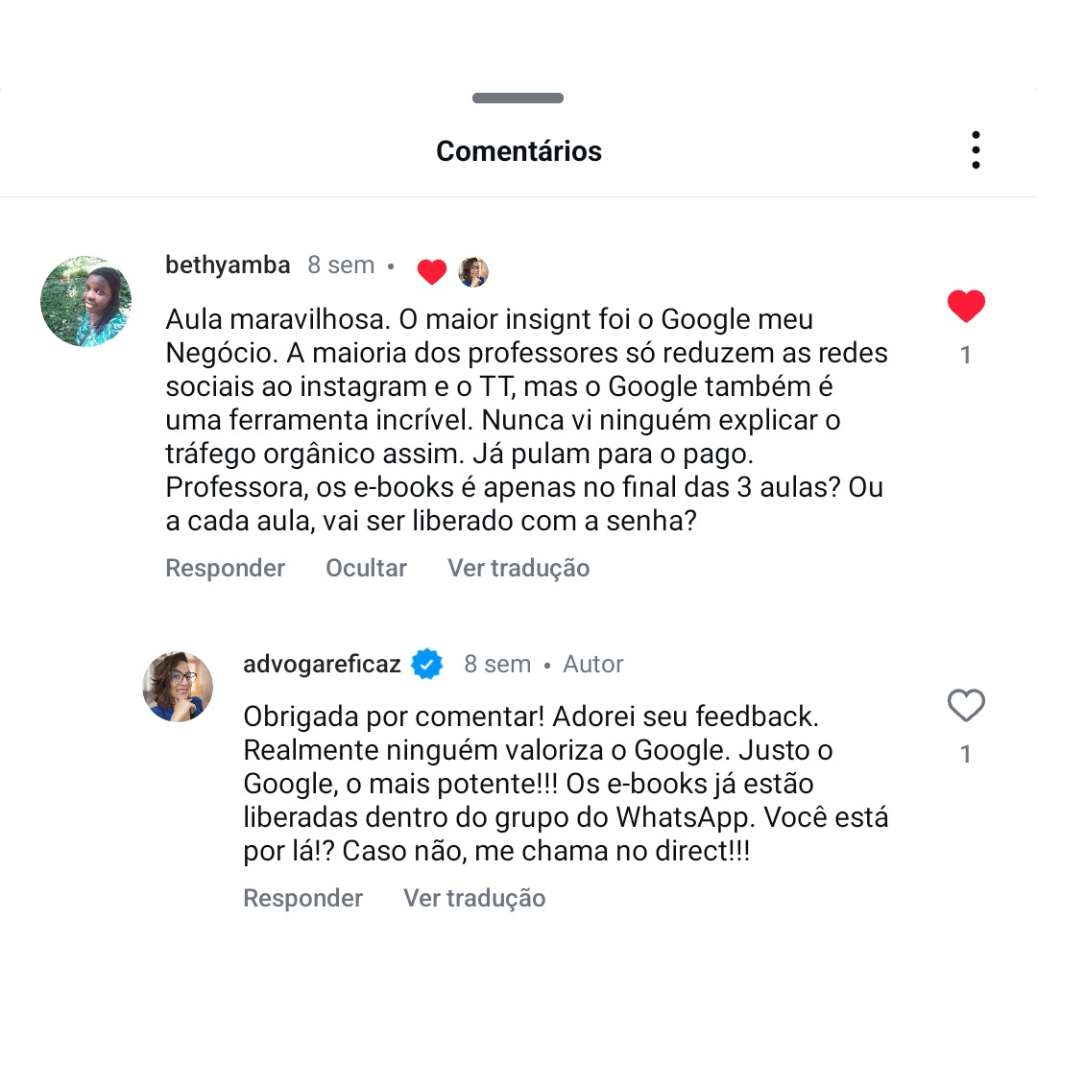The height and width of the screenshot is (1080, 1080).
Task: Open the bethyamba username link
Action: click(x=228, y=265)
